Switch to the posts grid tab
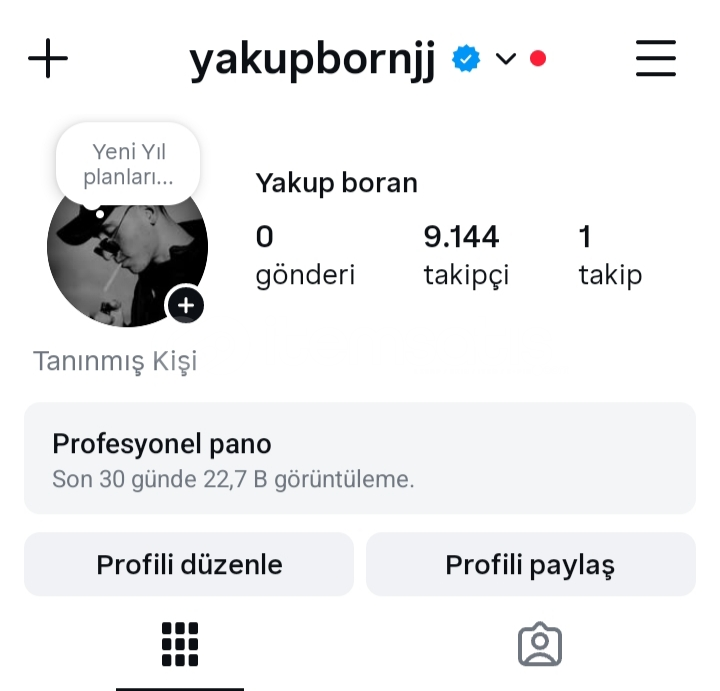 click(x=180, y=645)
